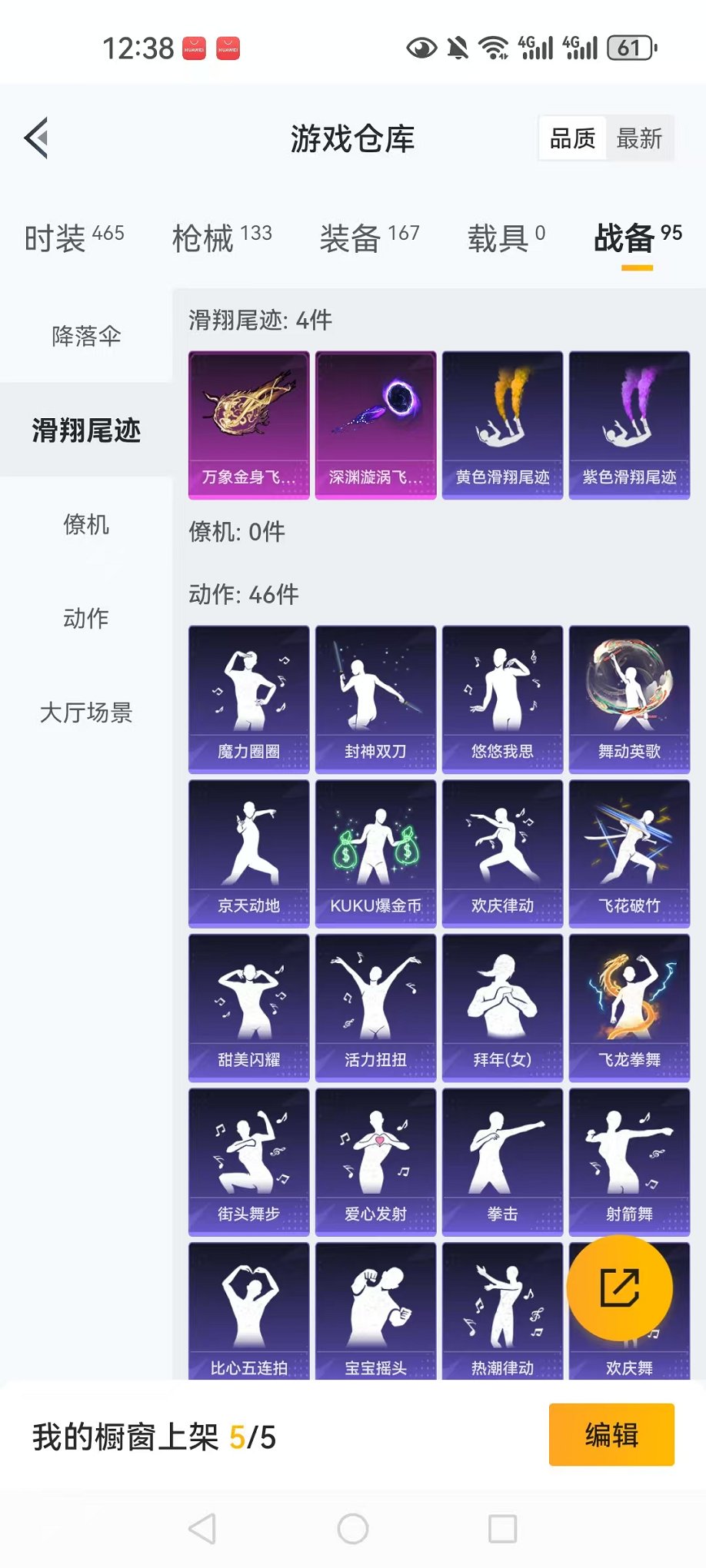Open the 爱心发射 emote

375,1161
